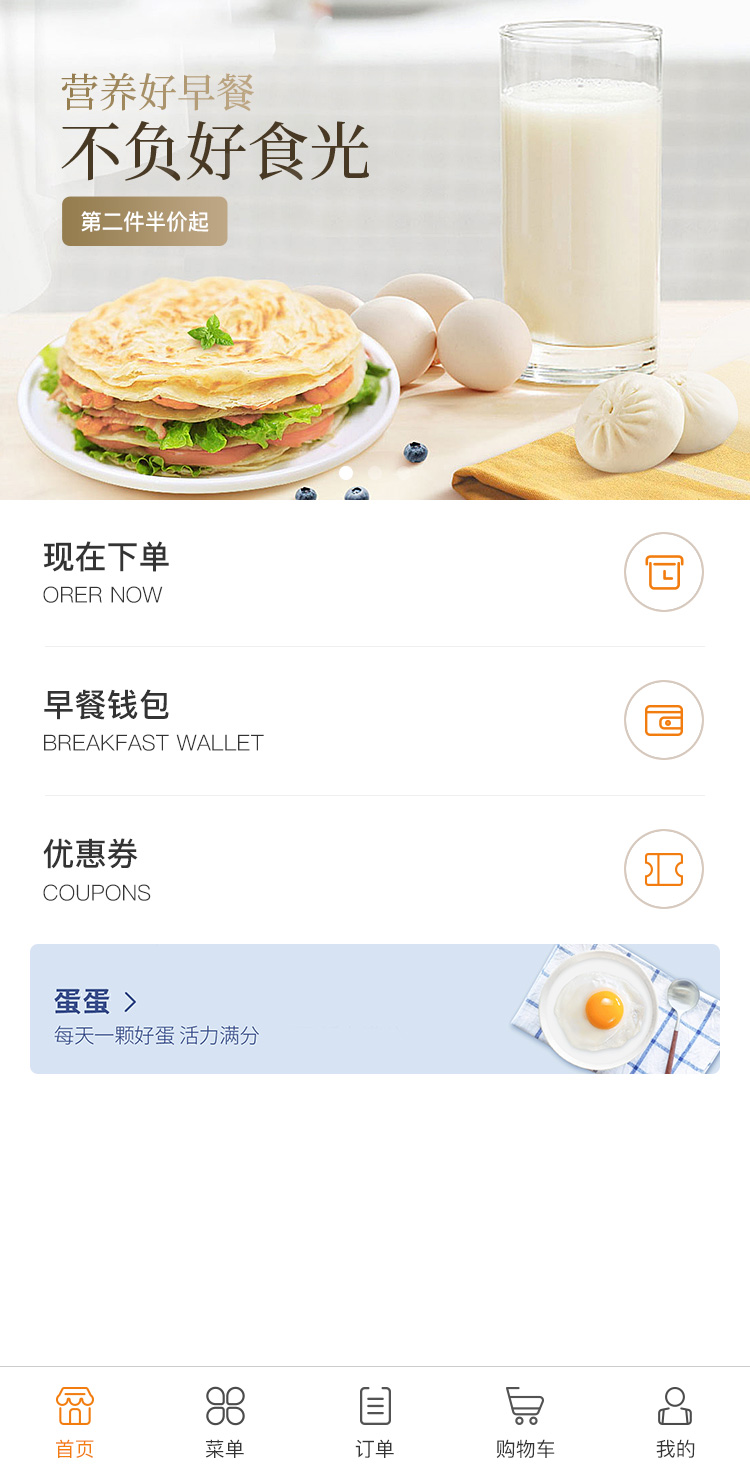
Task: Go to the 我的 profile tab
Action: click(675, 1422)
